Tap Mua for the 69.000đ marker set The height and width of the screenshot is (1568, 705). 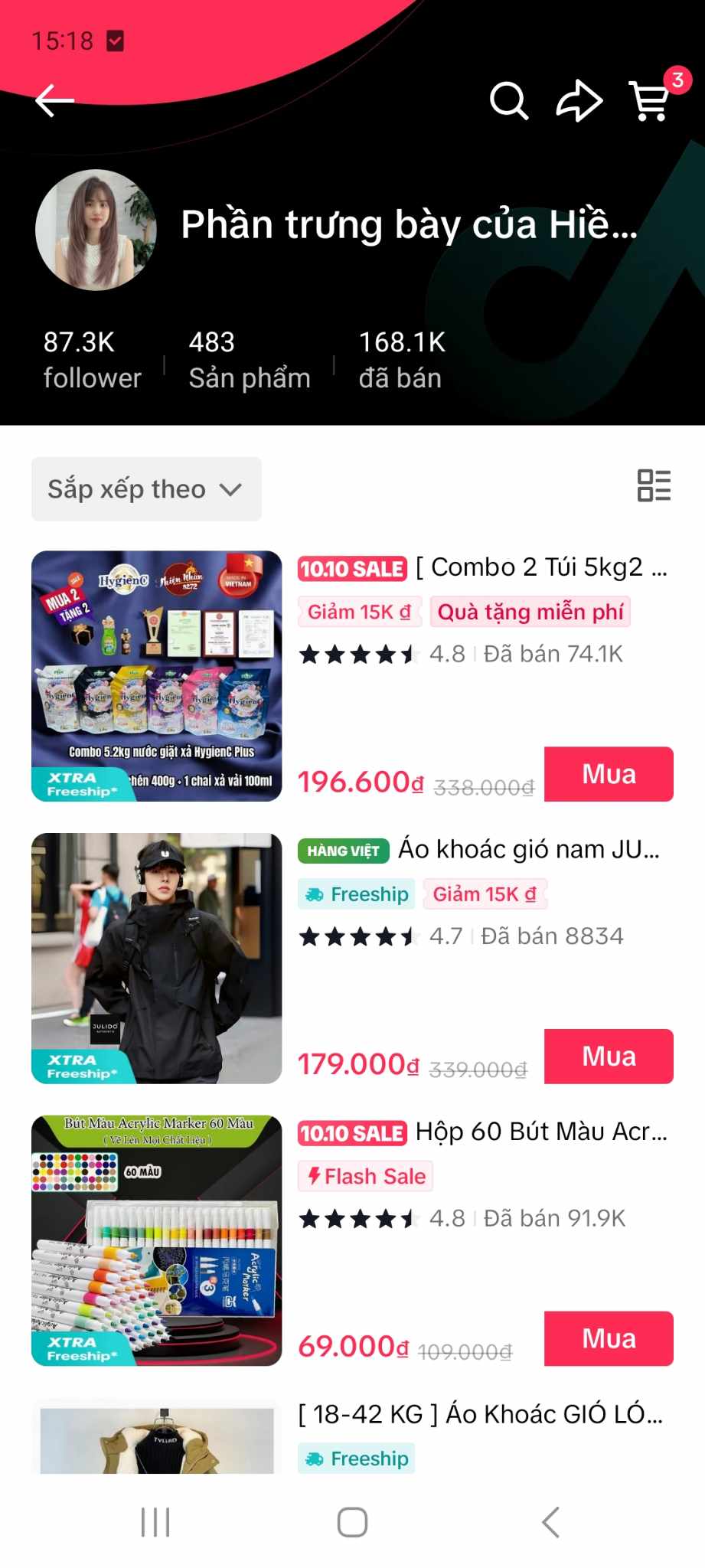tap(609, 1338)
